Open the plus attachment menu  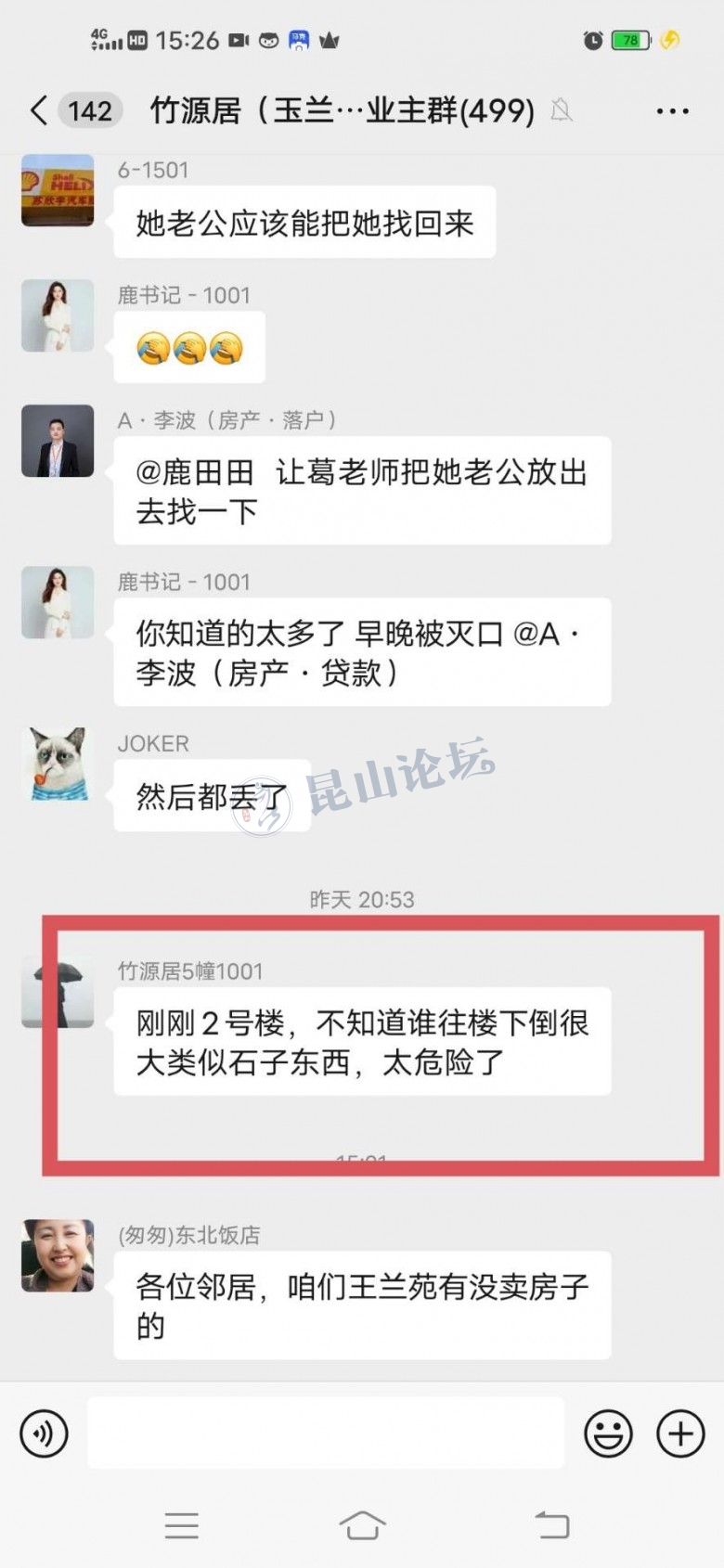pos(680,1433)
